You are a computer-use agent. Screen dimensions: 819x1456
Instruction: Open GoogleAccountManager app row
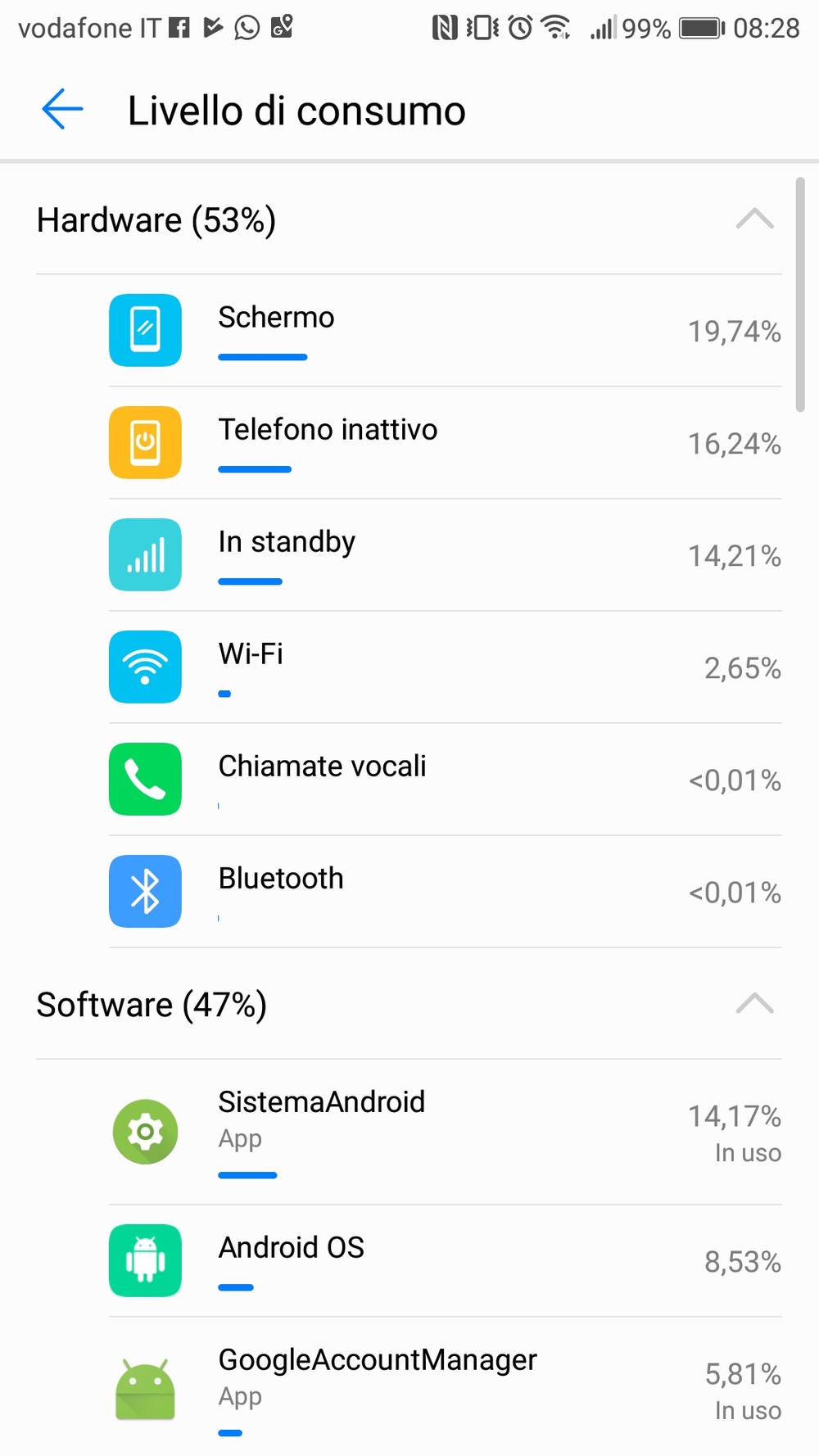pyautogui.click(x=446, y=1387)
